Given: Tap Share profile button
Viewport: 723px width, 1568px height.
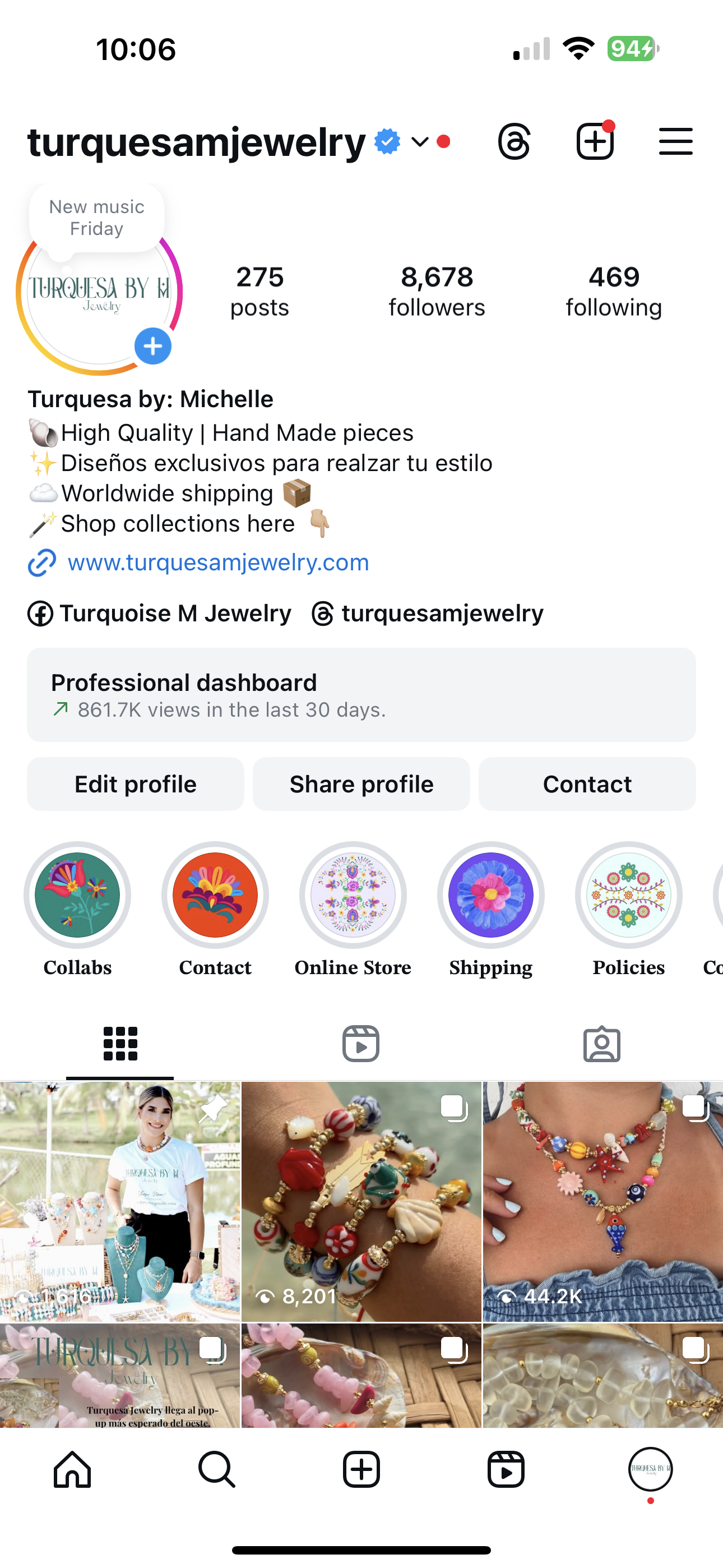Looking at the screenshot, I should pyautogui.click(x=361, y=784).
